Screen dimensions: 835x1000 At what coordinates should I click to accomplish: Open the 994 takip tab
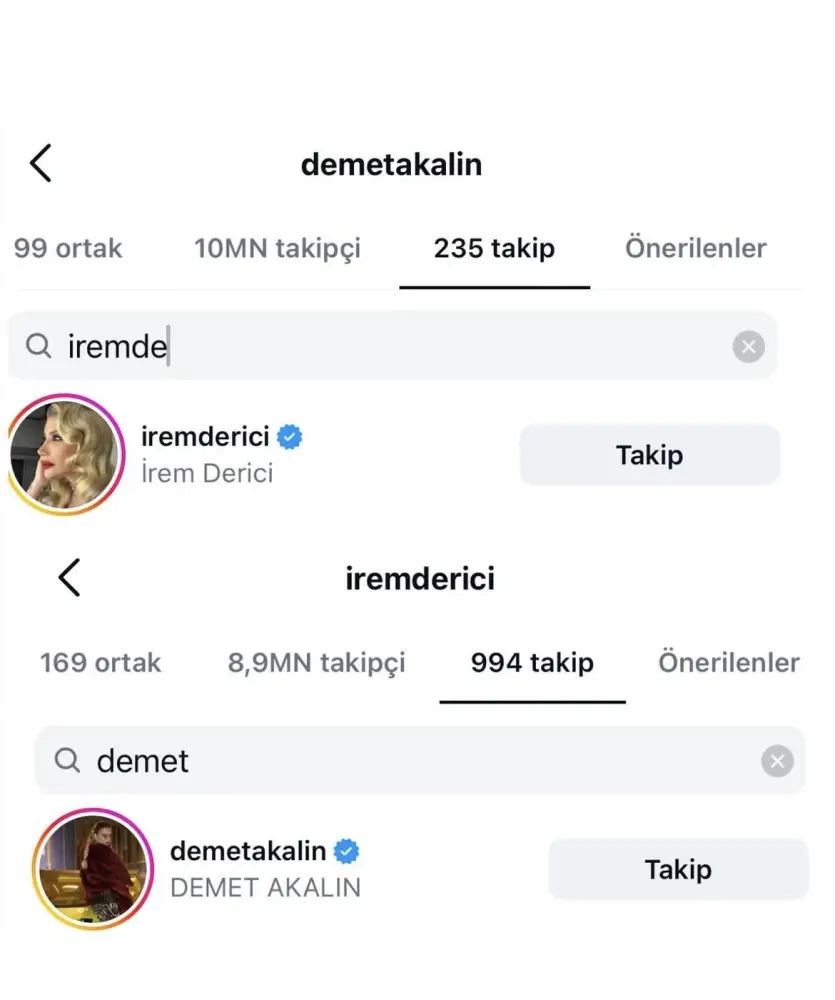(530, 662)
